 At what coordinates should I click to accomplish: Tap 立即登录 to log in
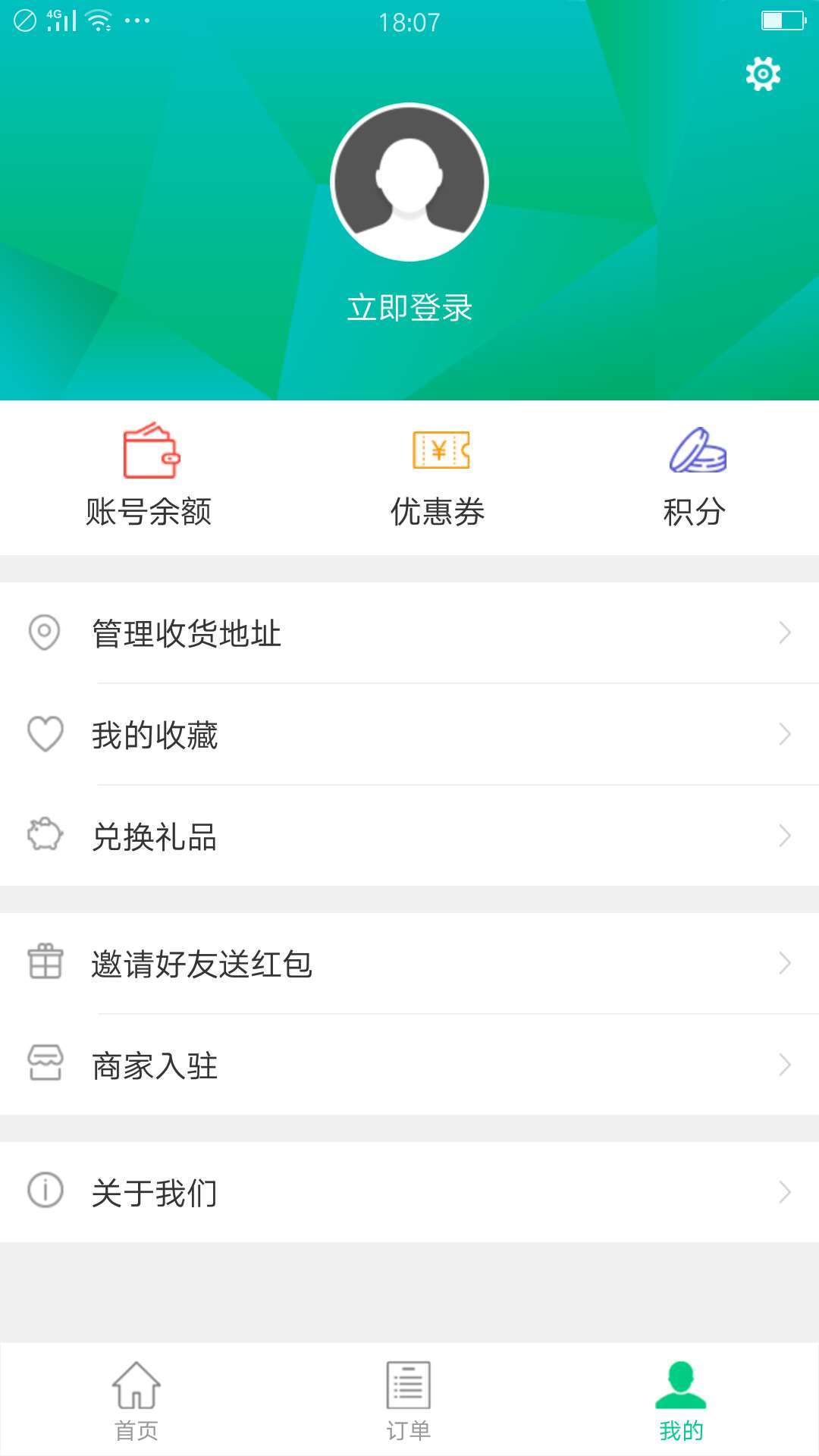point(409,308)
